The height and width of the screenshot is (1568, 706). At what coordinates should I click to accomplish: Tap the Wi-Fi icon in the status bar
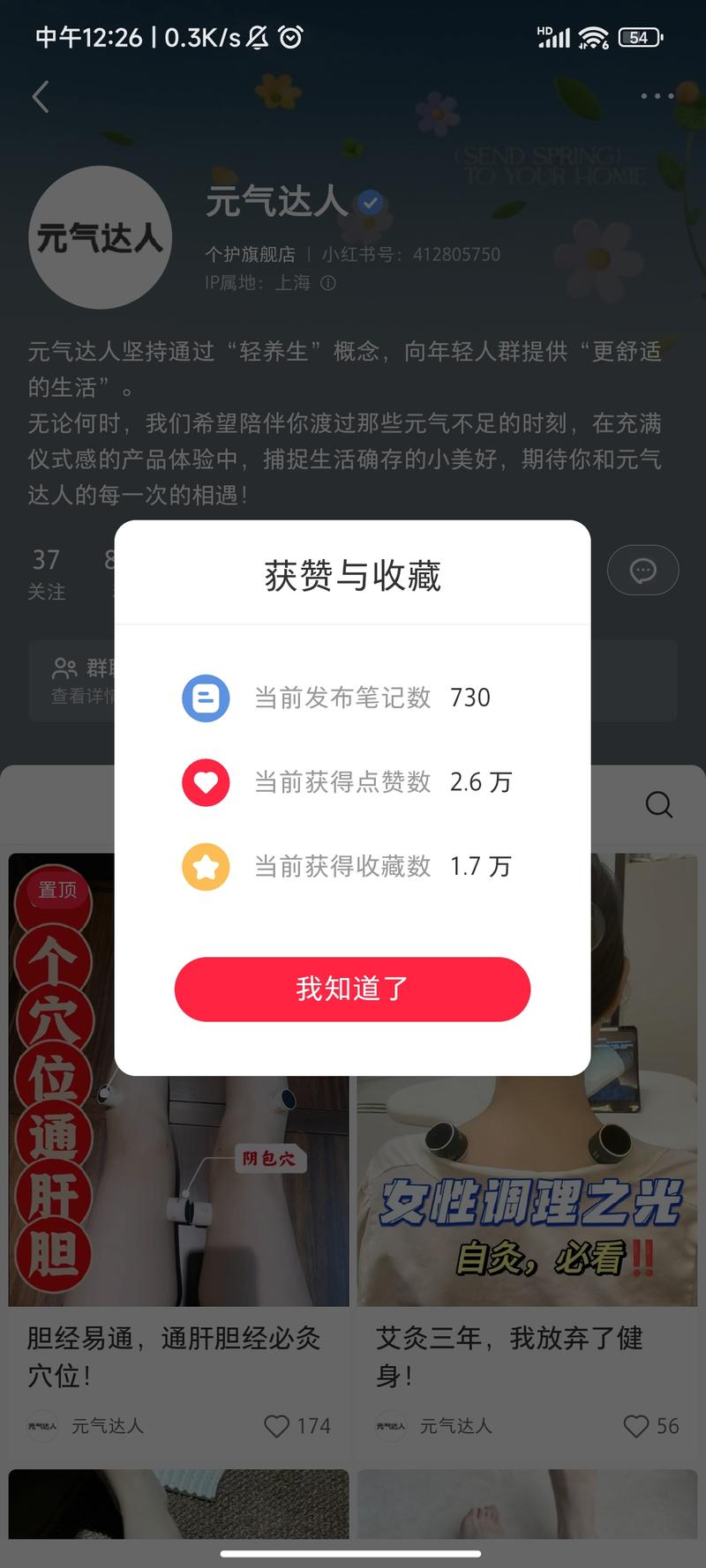click(592, 37)
